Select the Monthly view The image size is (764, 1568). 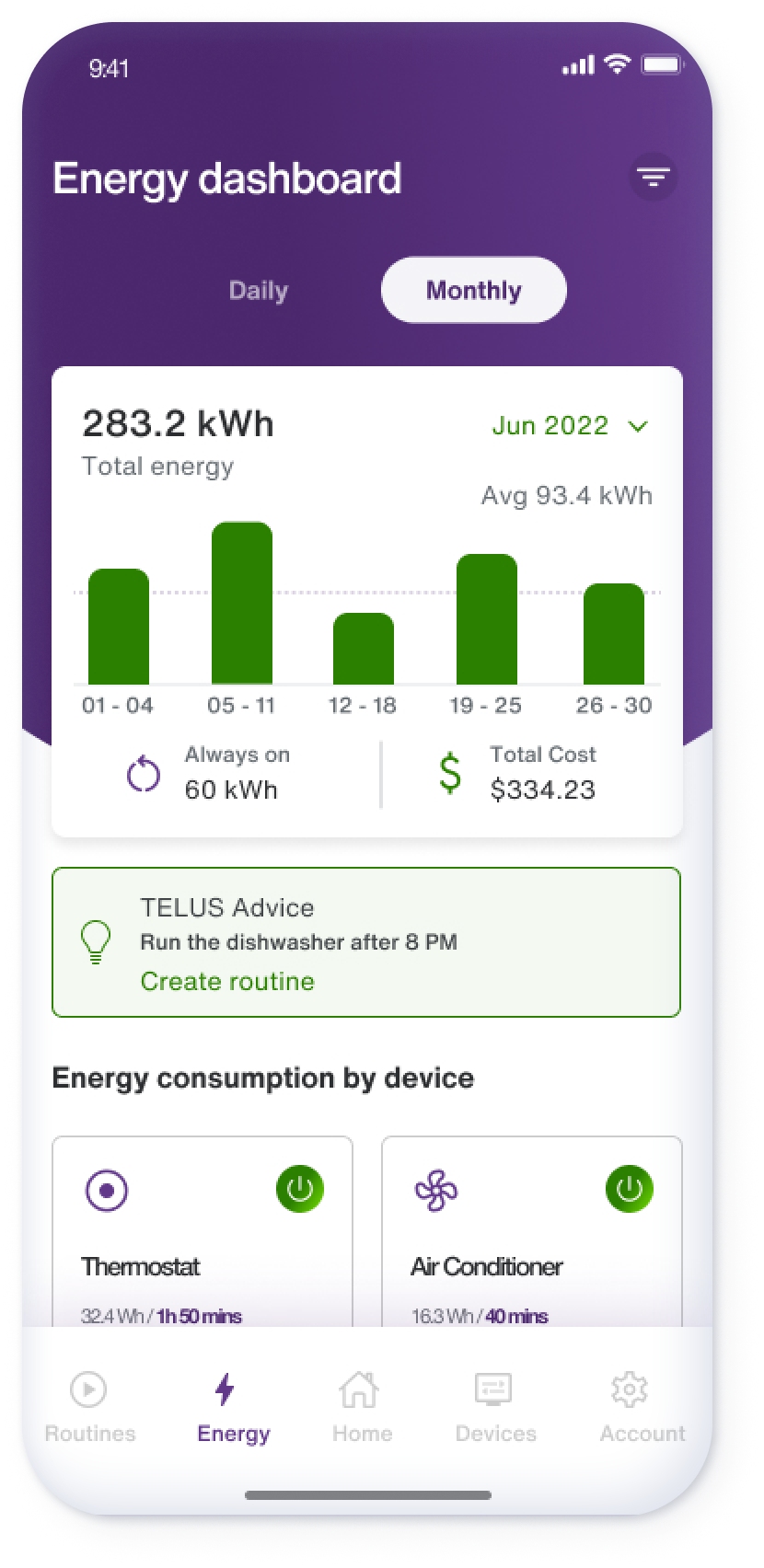point(473,290)
